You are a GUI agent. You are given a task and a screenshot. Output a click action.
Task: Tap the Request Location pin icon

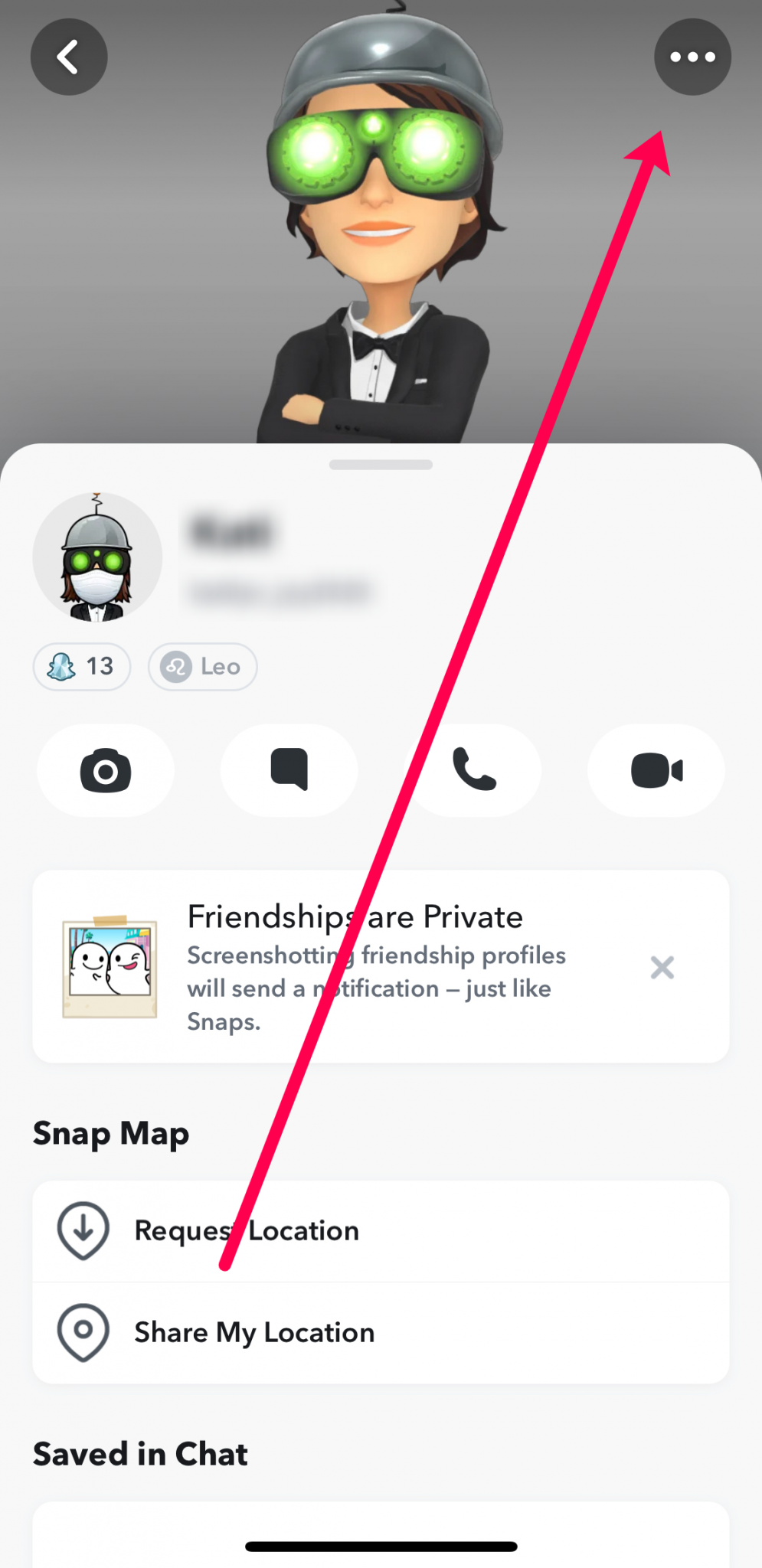click(83, 1228)
